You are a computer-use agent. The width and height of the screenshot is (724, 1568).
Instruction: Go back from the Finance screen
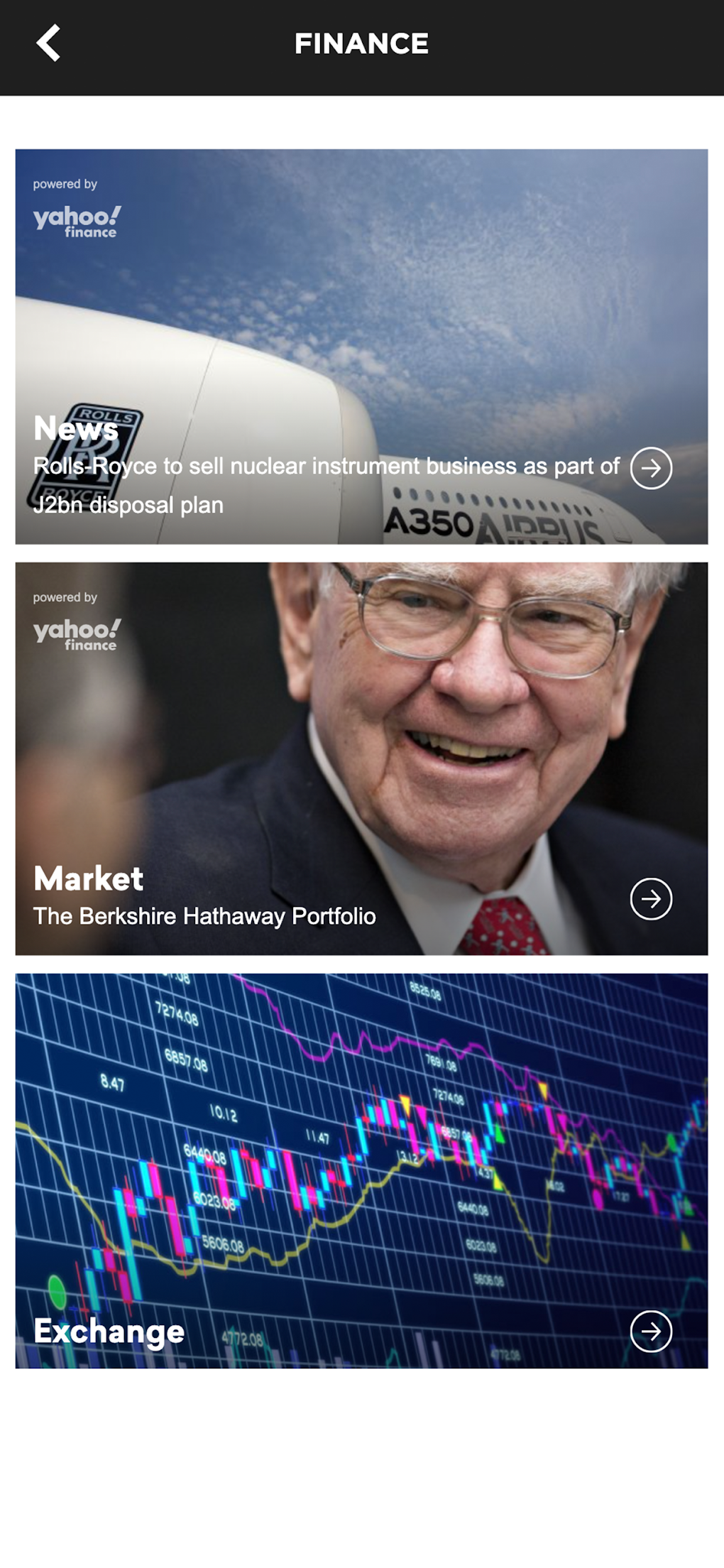click(x=48, y=43)
